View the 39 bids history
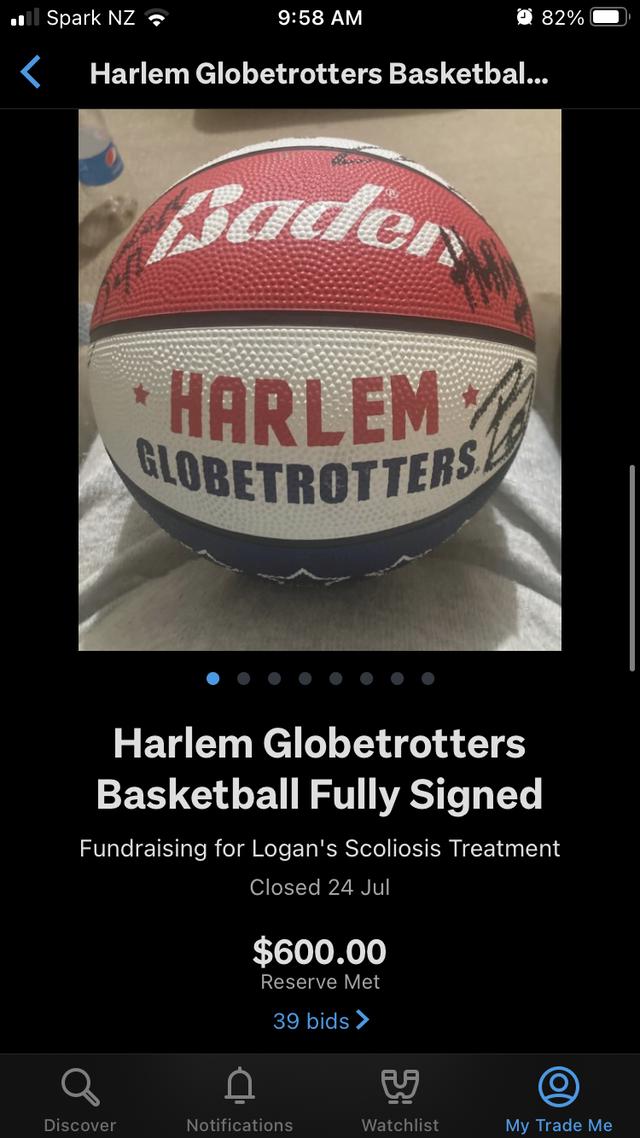The width and height of the screenshot is (640, 1138). coord(320,1021)
